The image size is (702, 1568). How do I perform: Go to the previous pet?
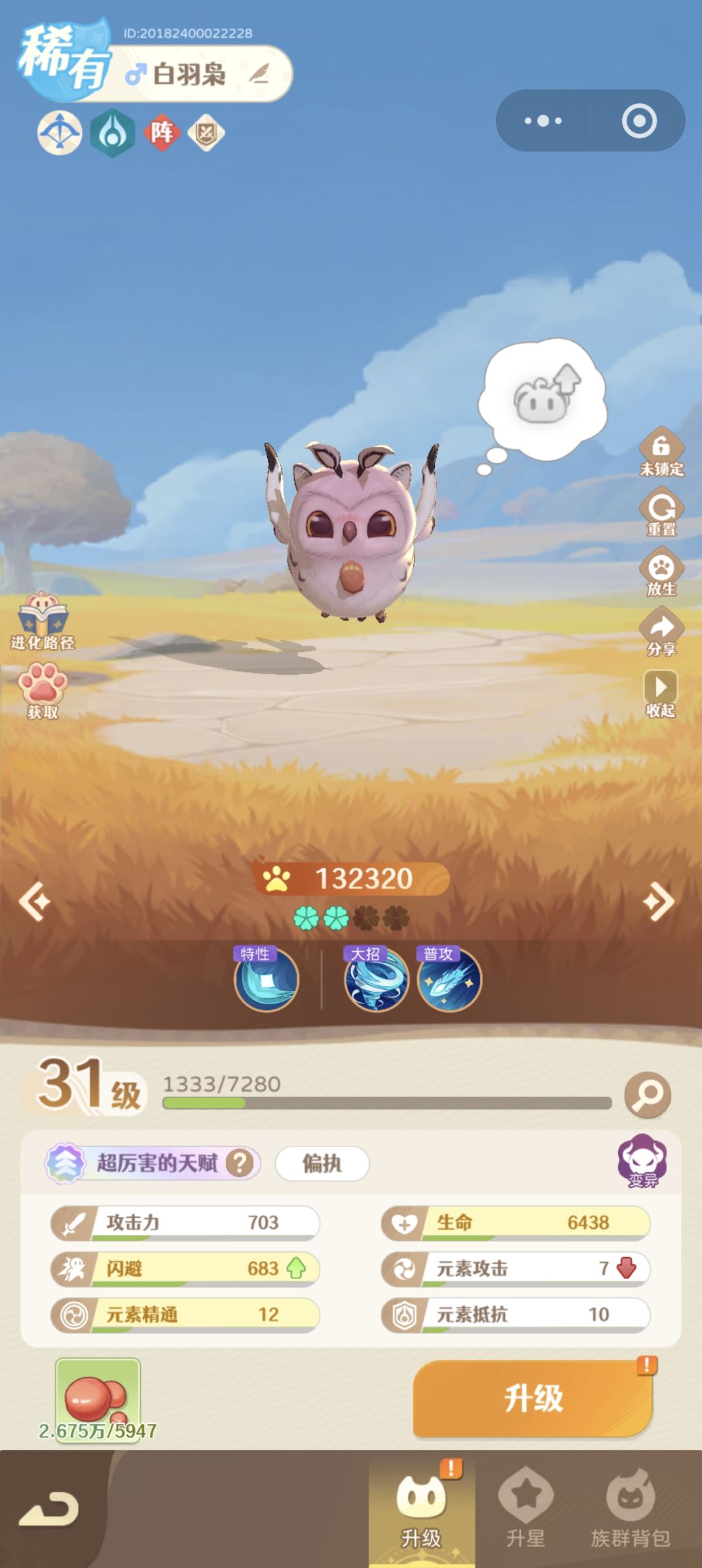[34, 902]
